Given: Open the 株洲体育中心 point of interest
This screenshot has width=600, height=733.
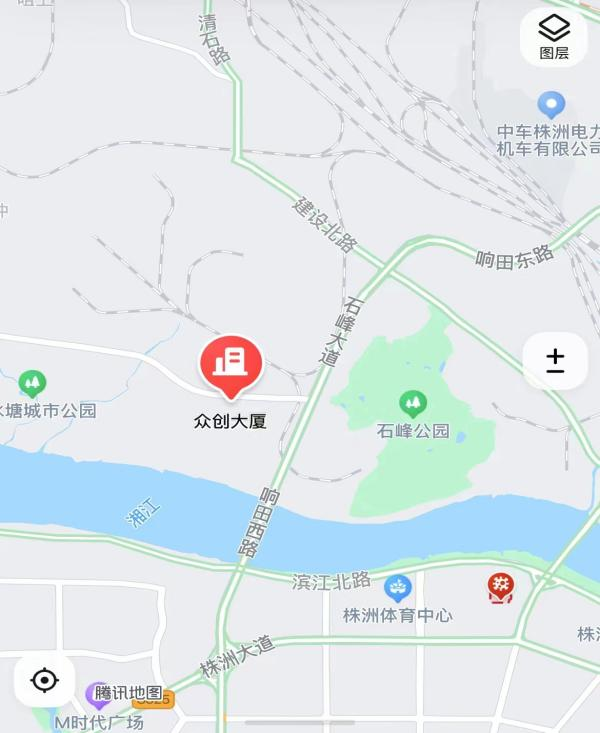Looking at the screenshot, I should pos(398,589).
